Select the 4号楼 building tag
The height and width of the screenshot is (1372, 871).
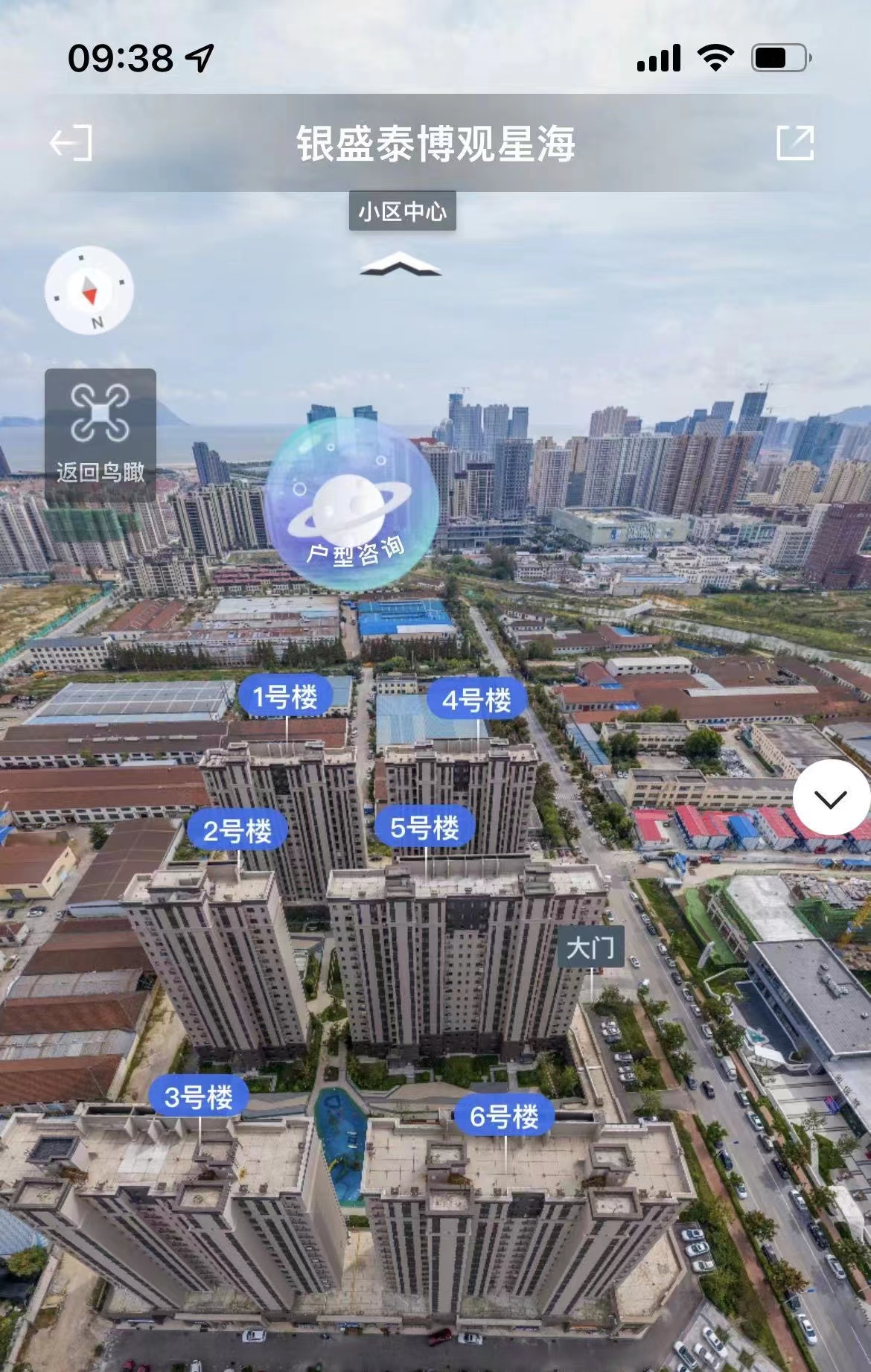point(476,701)
